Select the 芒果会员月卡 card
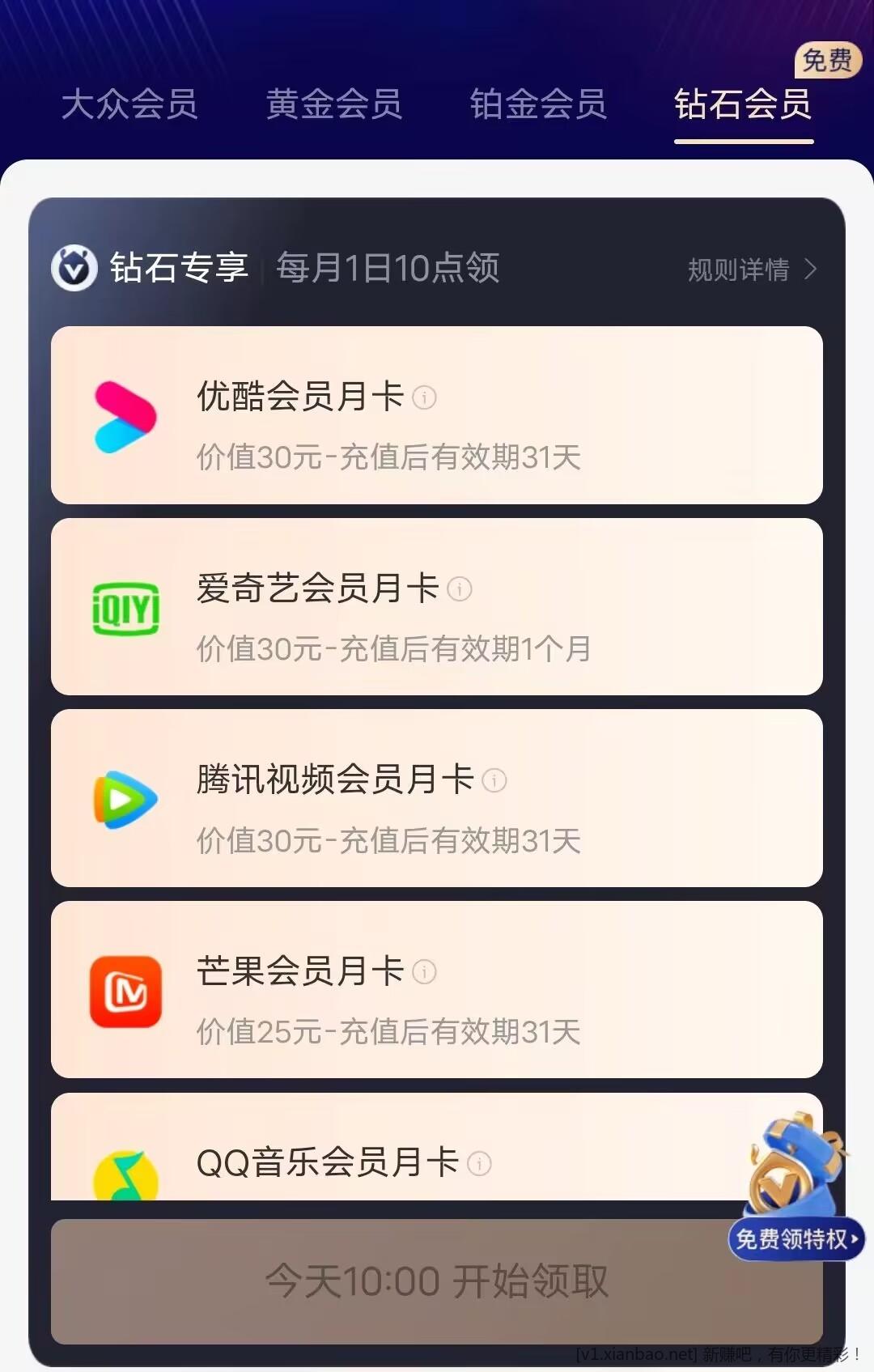The height and width of the screenshot is (1372, 874). pyautogui.click(x=437, y=989)
